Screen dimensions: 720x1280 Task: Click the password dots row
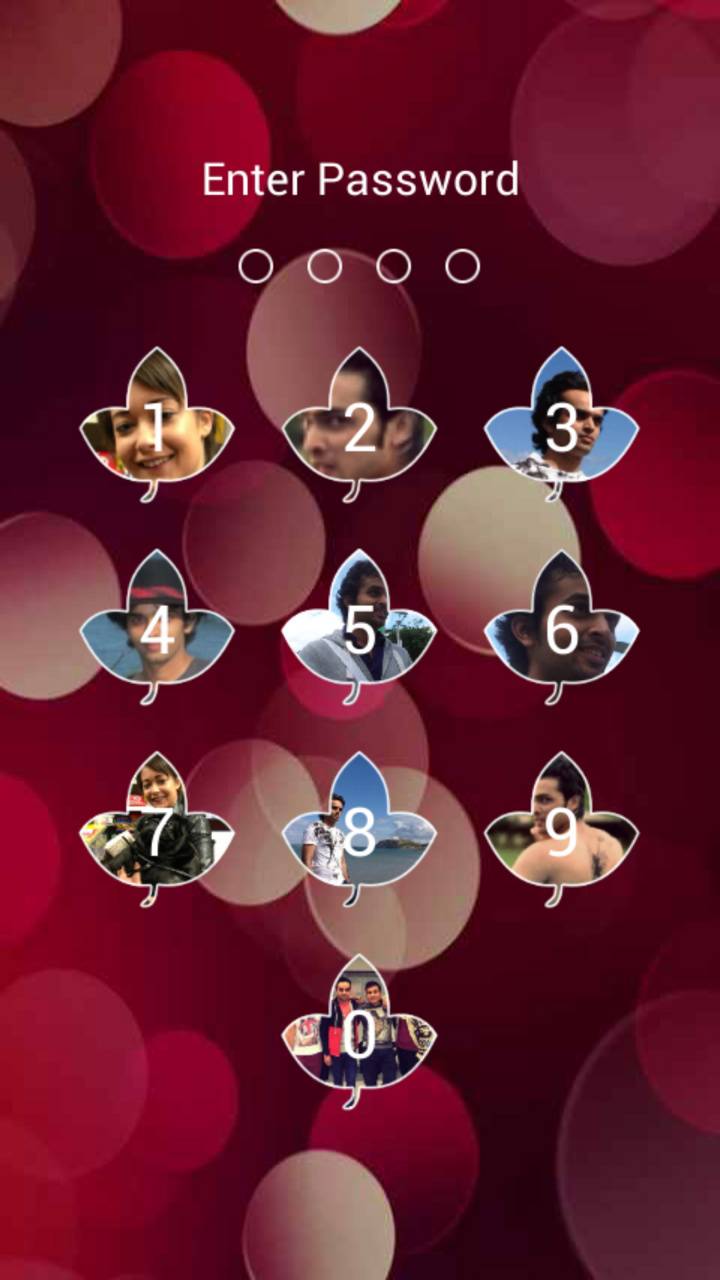360,265
